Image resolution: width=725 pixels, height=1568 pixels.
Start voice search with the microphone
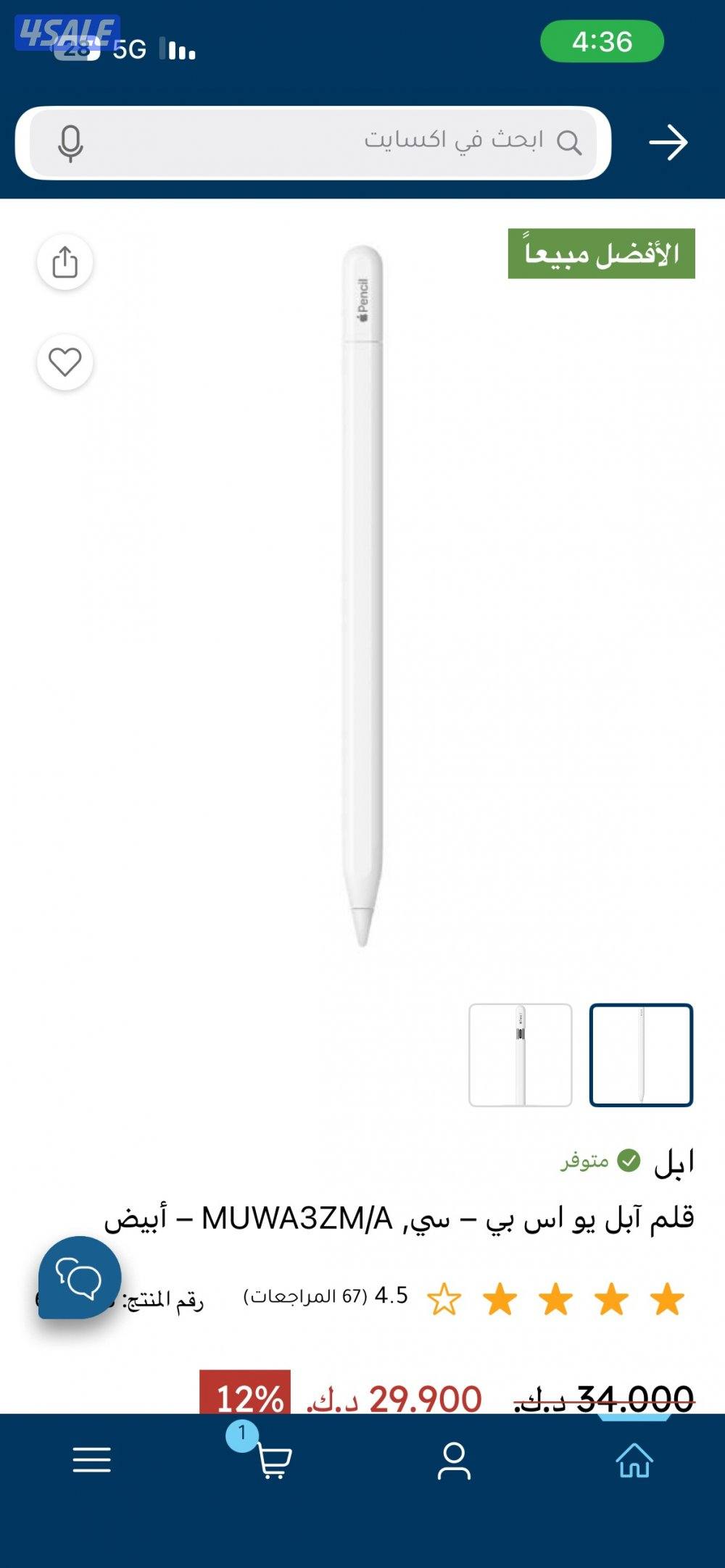tap(70, 143)
